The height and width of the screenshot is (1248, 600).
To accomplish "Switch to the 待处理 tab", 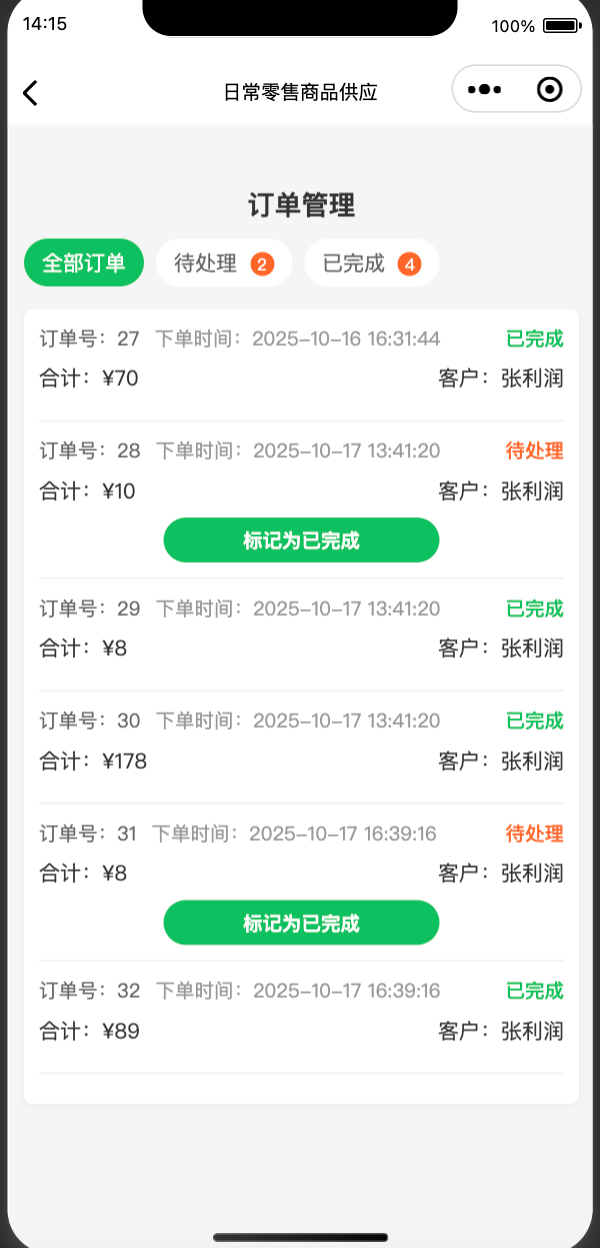I will pyautogui.click(x=223, y=263).
